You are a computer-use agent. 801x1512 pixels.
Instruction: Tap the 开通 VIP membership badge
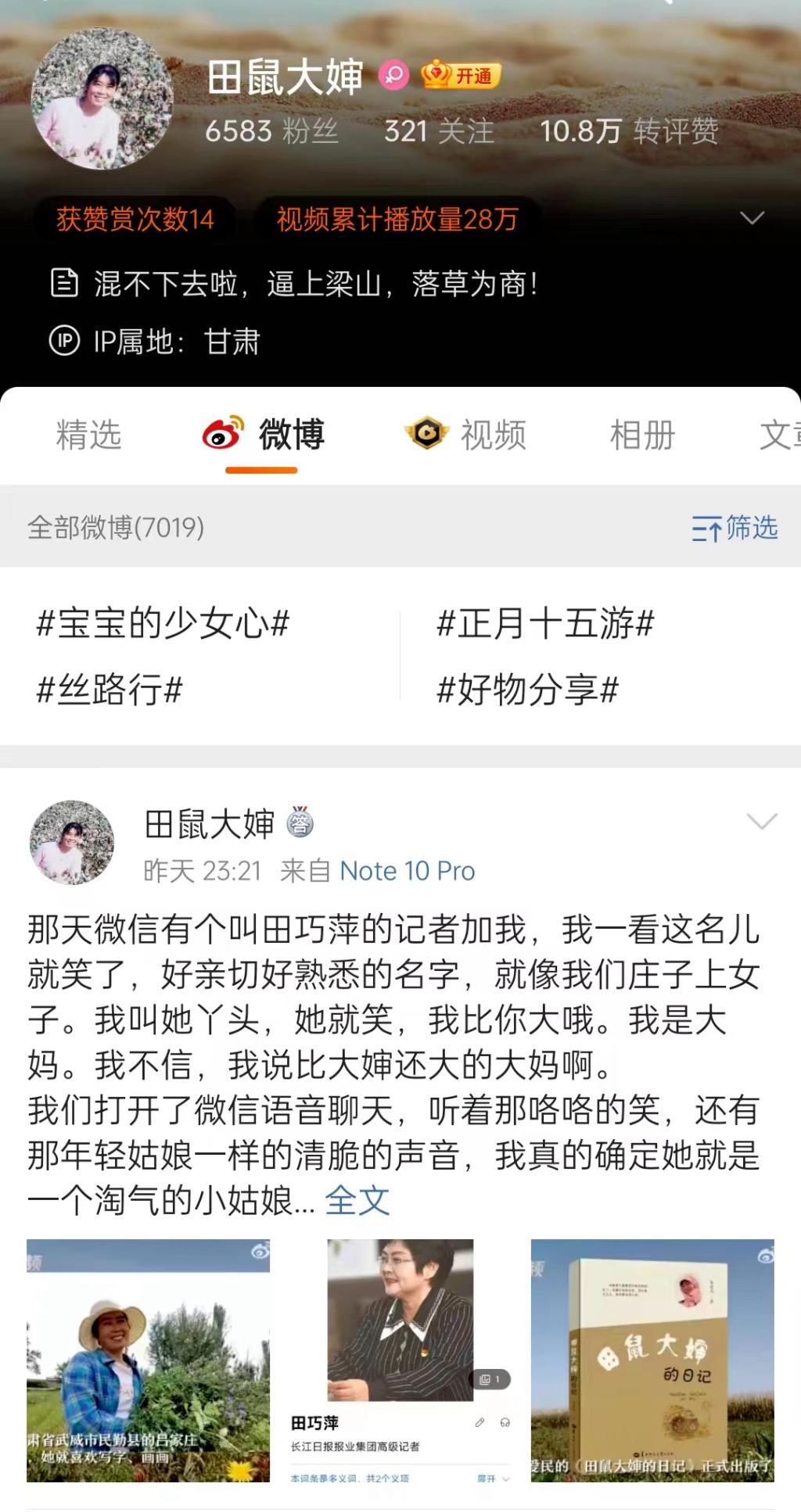tap(461, 76)
